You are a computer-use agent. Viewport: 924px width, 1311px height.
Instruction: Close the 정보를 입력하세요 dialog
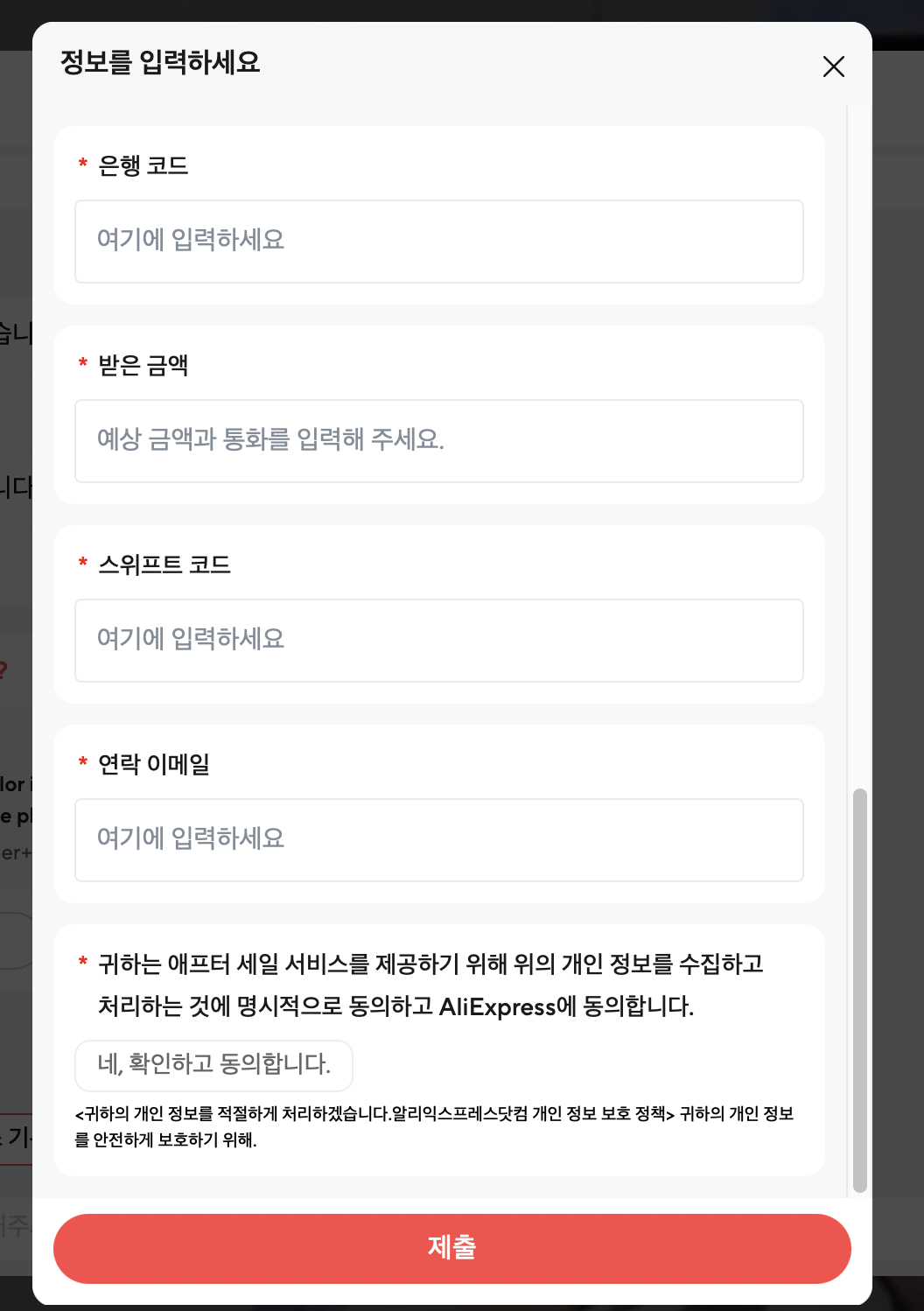click(x=833, y=67)
